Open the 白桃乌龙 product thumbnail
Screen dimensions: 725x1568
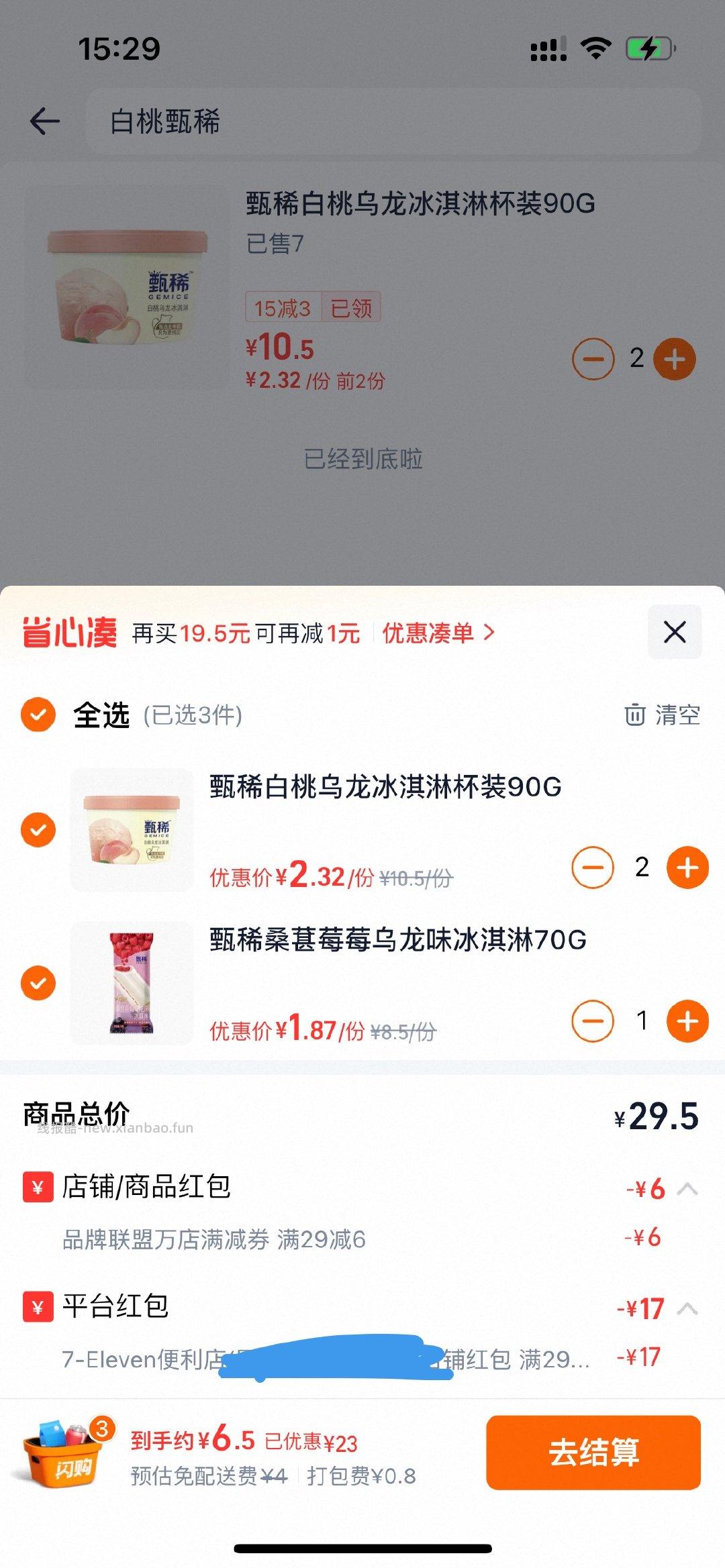[x=132, y=830]
